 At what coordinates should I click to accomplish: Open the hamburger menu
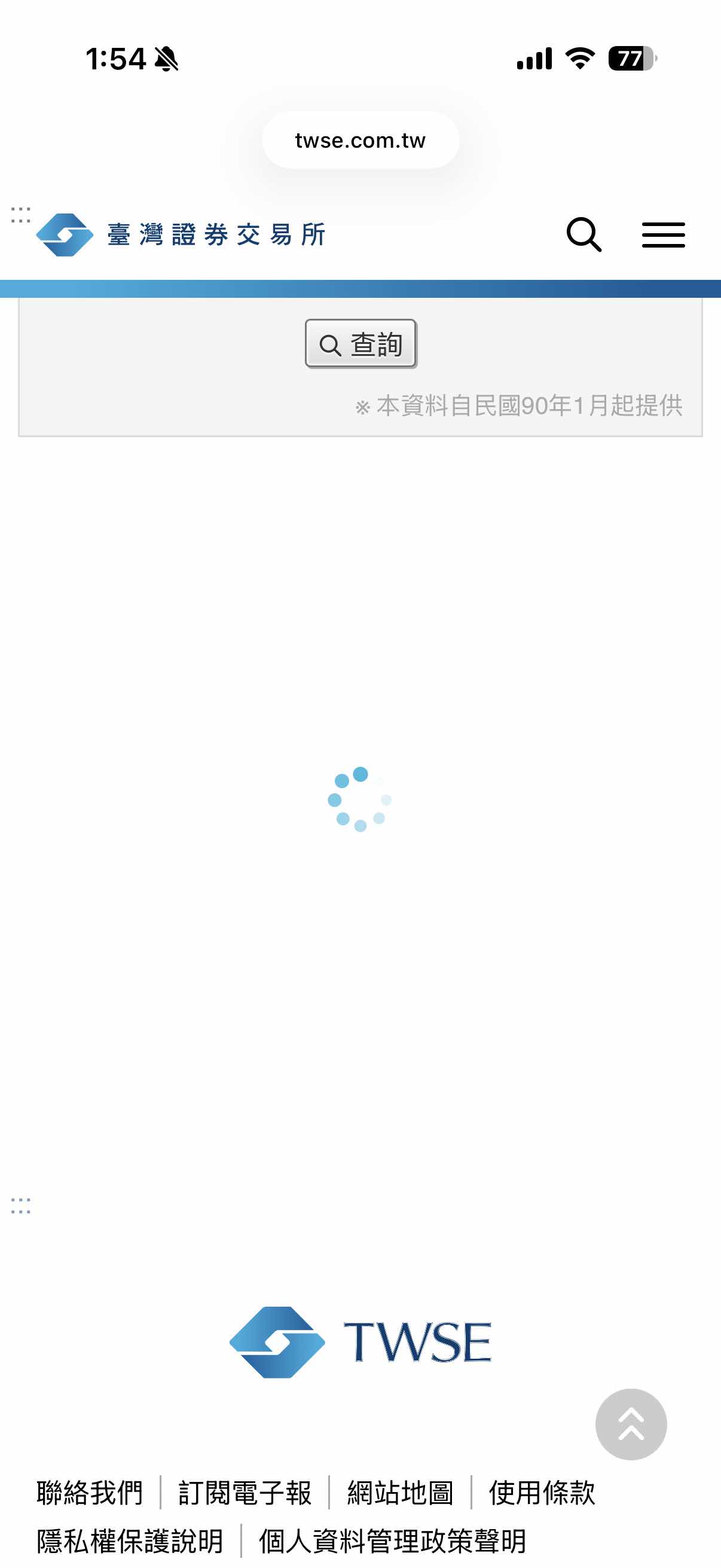point(663,235)
